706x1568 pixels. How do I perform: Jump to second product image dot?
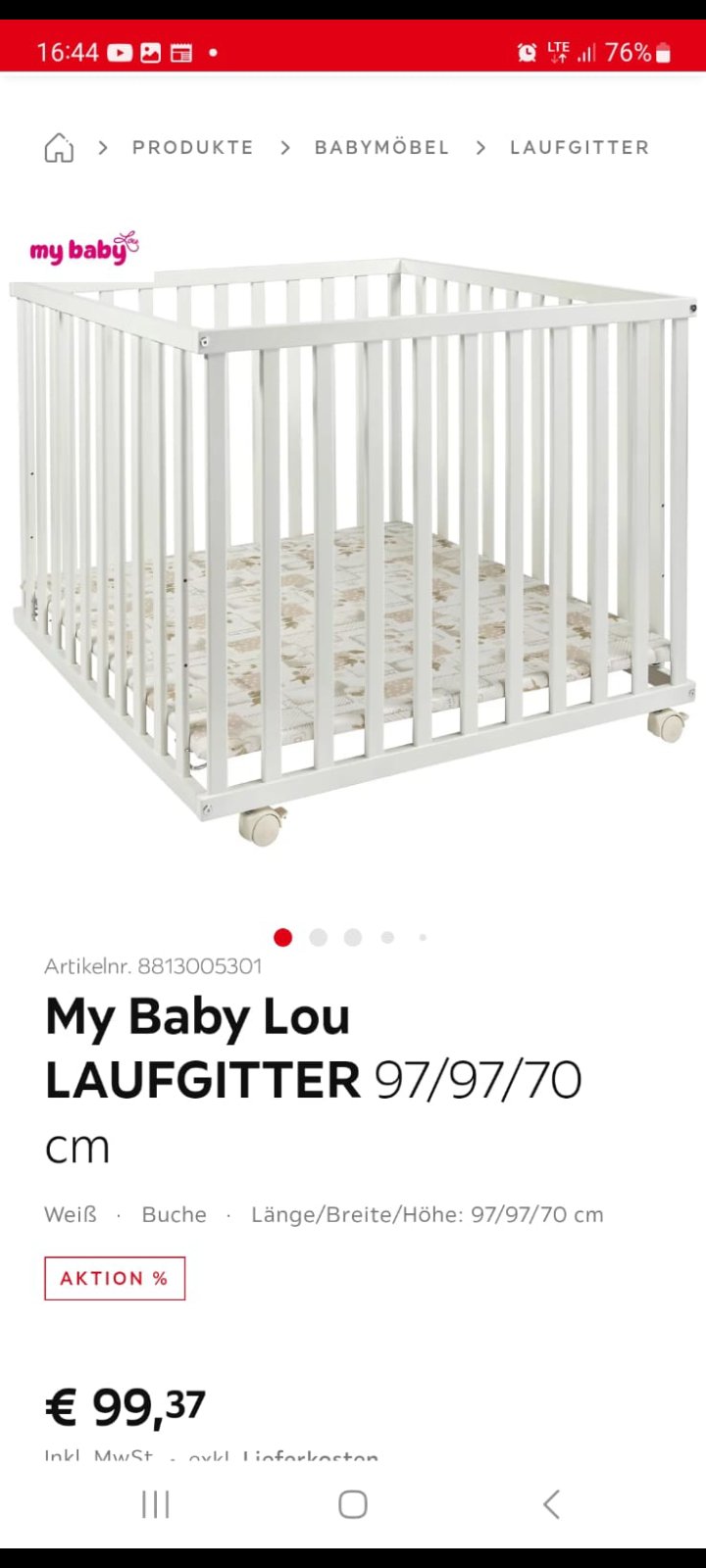(x=318, y=938)
